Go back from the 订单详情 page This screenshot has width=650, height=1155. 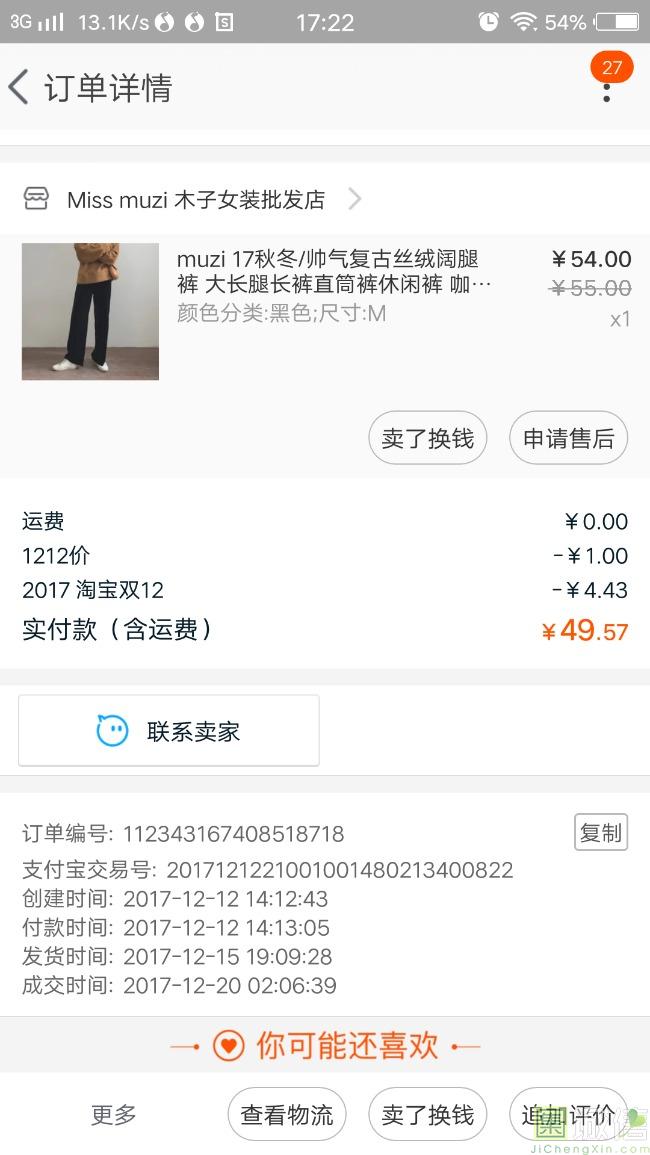click(18, 87)
